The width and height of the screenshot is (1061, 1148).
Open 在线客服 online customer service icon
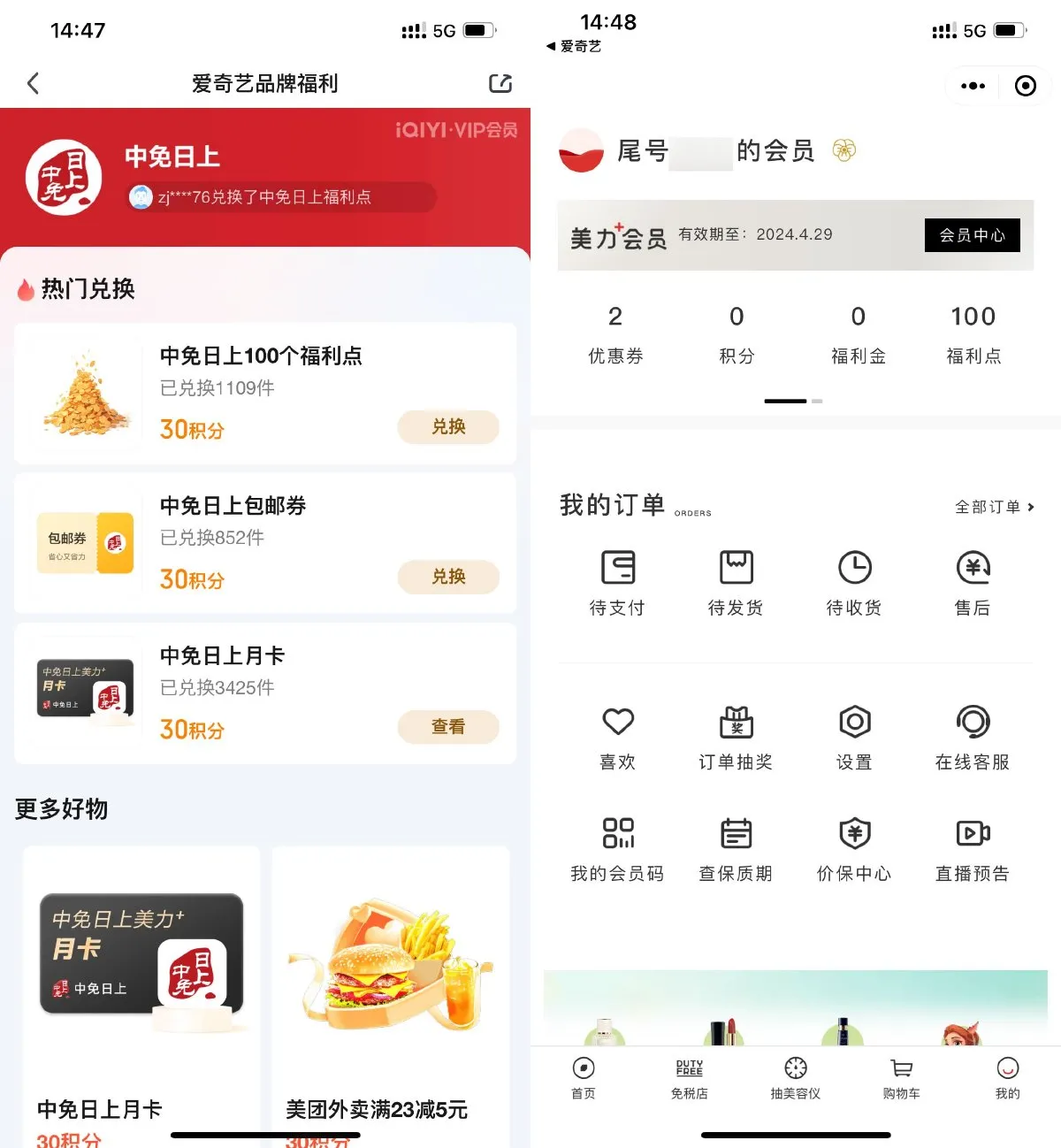click(x=972, y=734)
